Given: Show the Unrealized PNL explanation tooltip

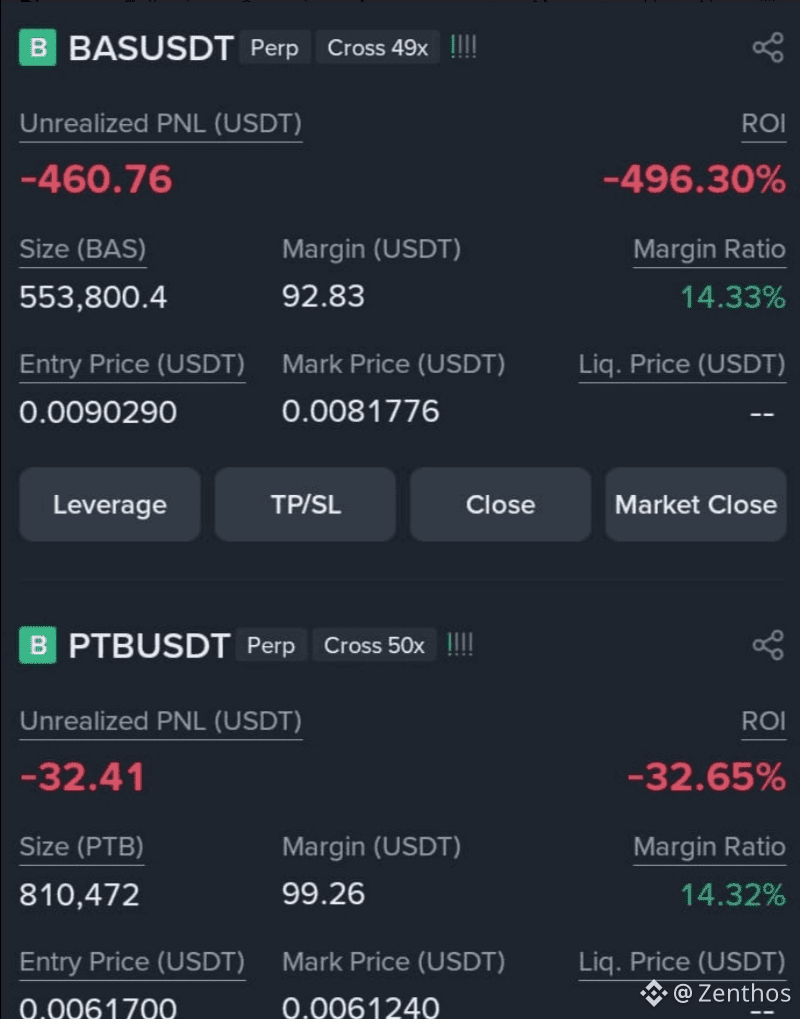Looking at the screenshot, I should point(160,123).
